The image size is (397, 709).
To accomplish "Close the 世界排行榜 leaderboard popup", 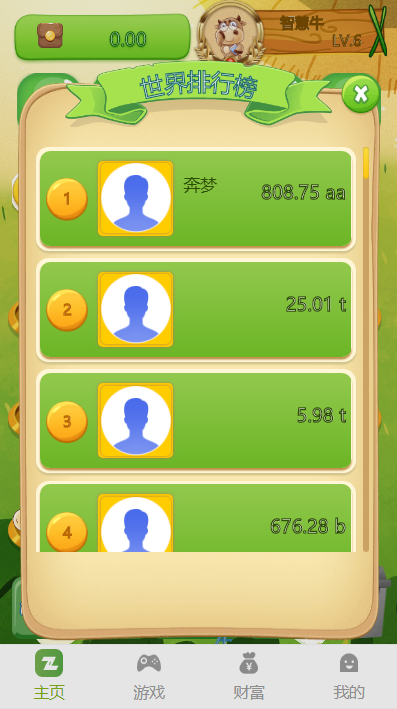I will click(360, 94).
